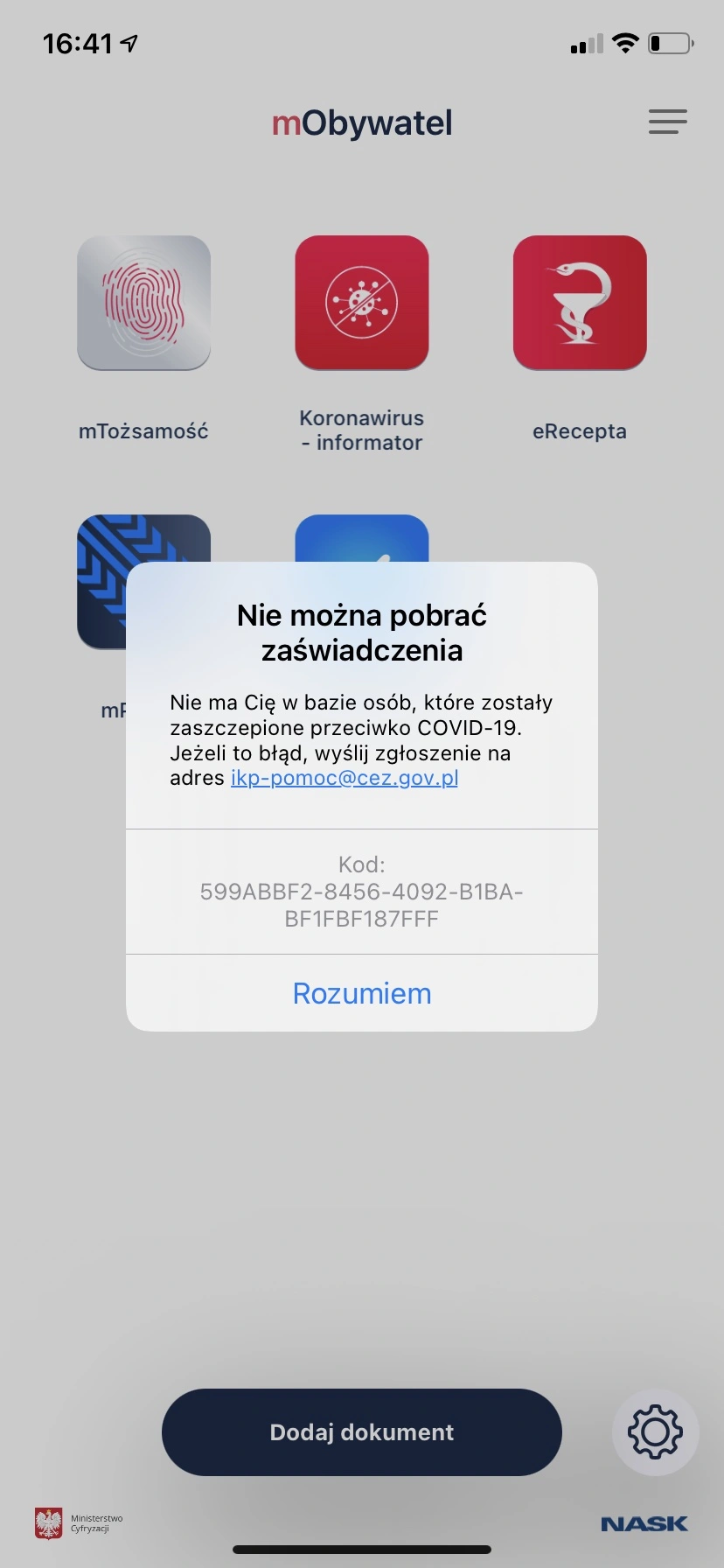
Task: Open Koronawirus - informator
Action: [x=362, y=303]
